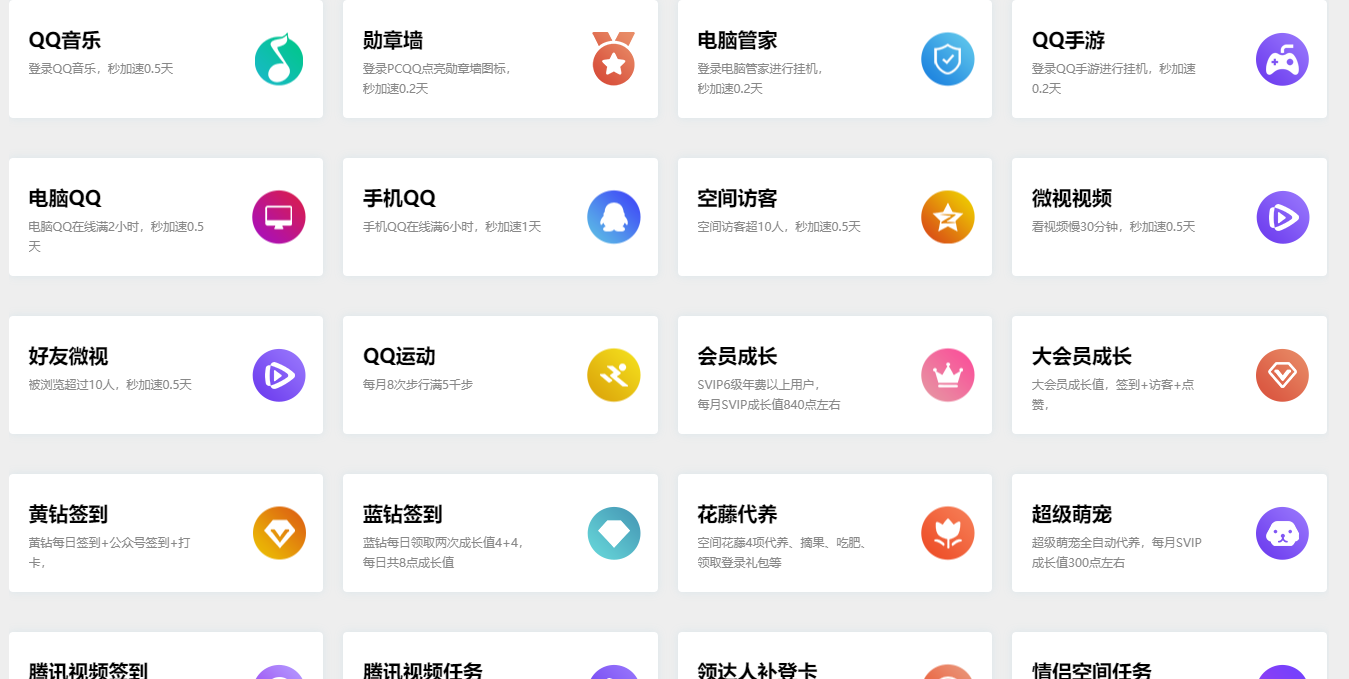Open the 电脑QQ card
This screenshot has height=679, width=1349.
coord(166,217)
